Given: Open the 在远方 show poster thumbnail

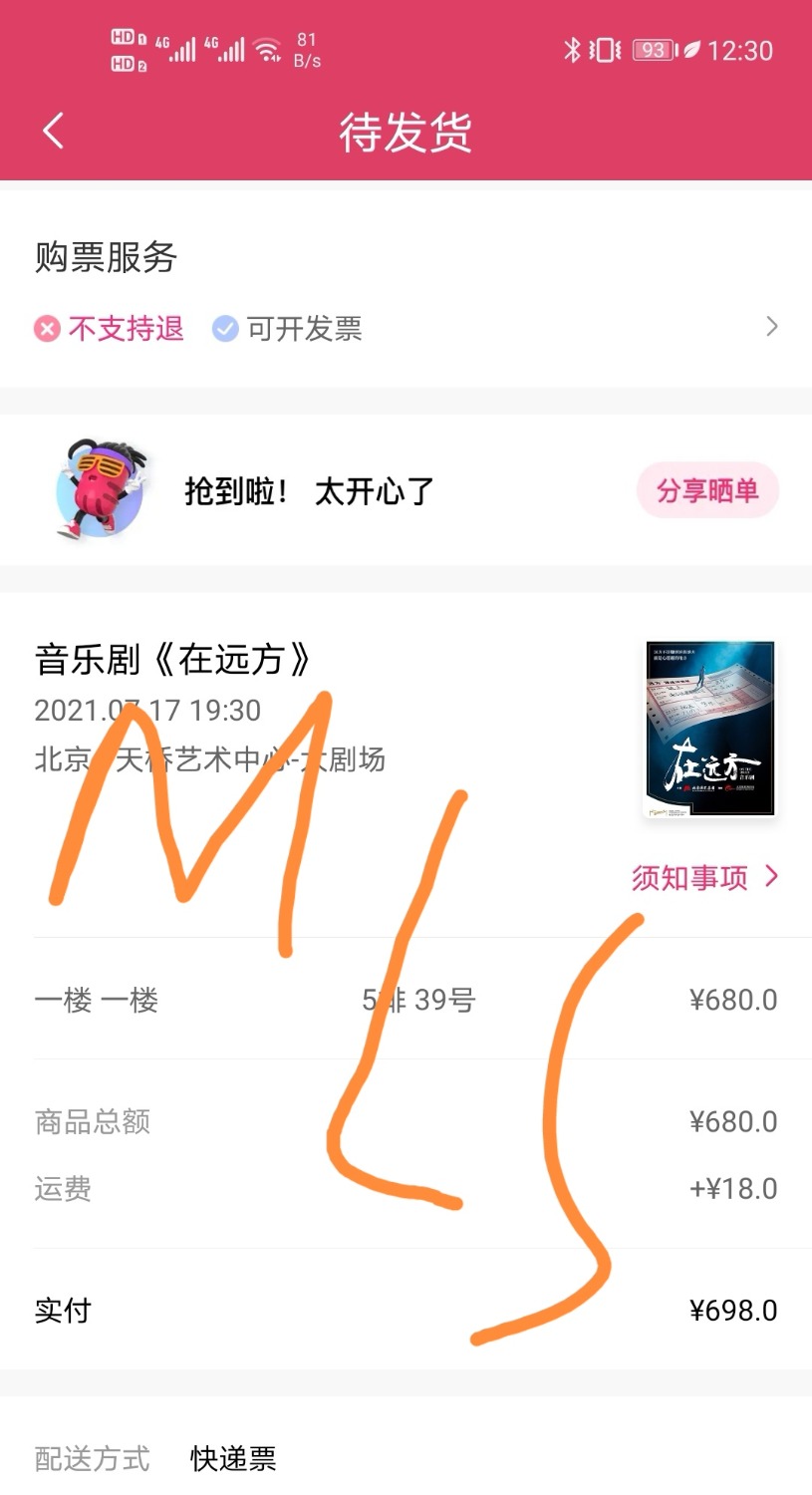Looking at the screenshot, I should [x=709, y=729].
